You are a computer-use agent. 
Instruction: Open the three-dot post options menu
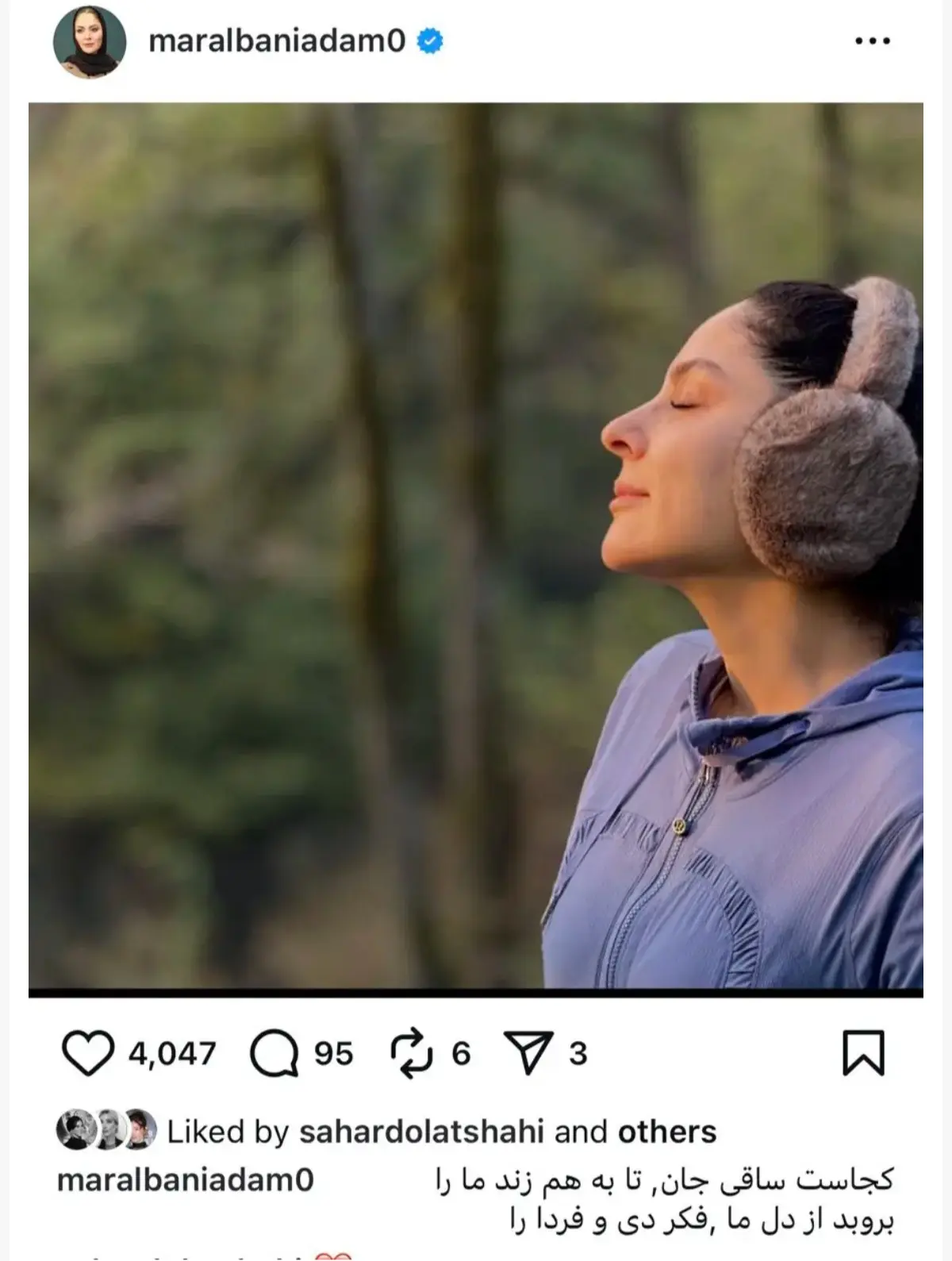click(x=872, y=40)
